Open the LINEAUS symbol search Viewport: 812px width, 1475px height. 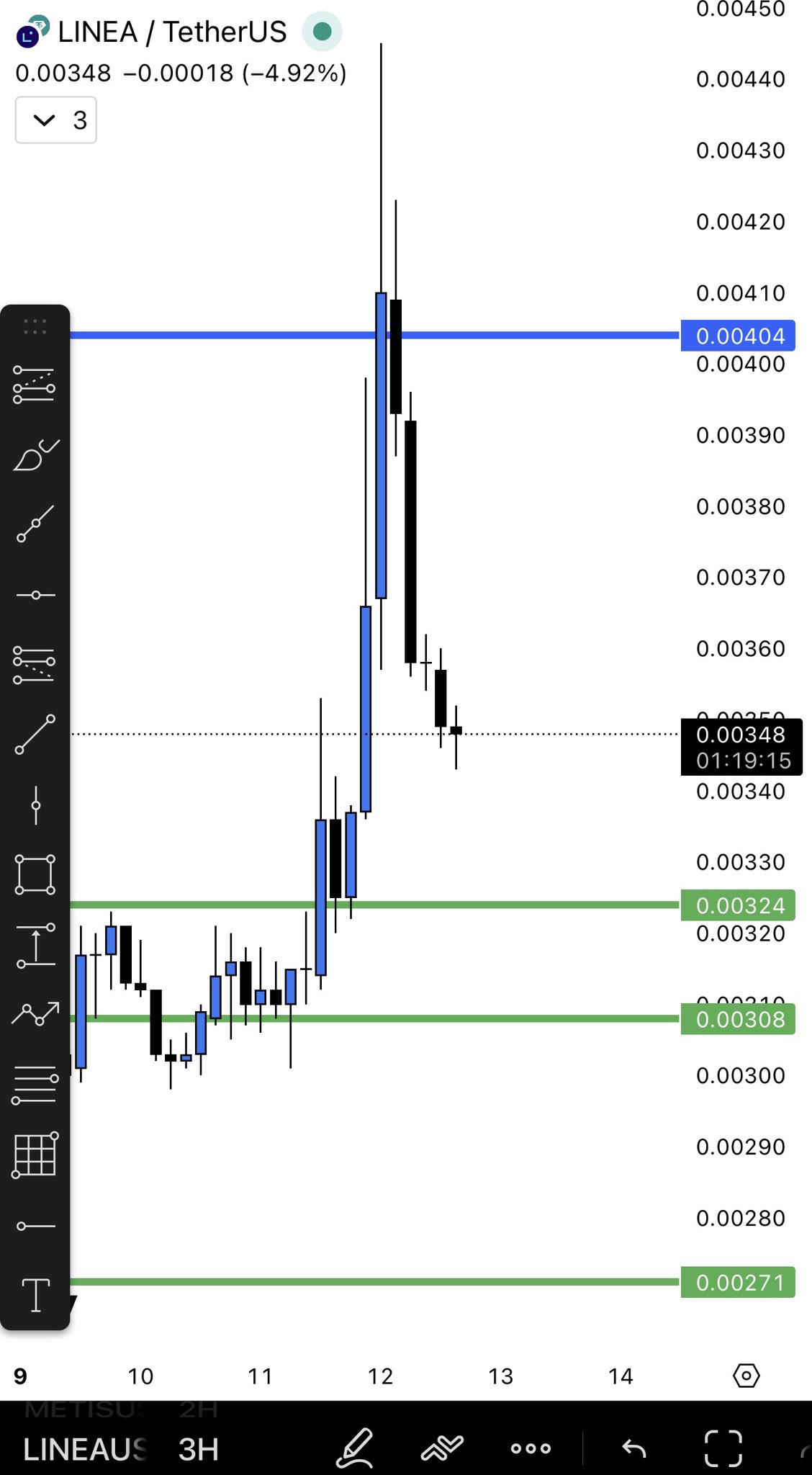pos(85,1449)
